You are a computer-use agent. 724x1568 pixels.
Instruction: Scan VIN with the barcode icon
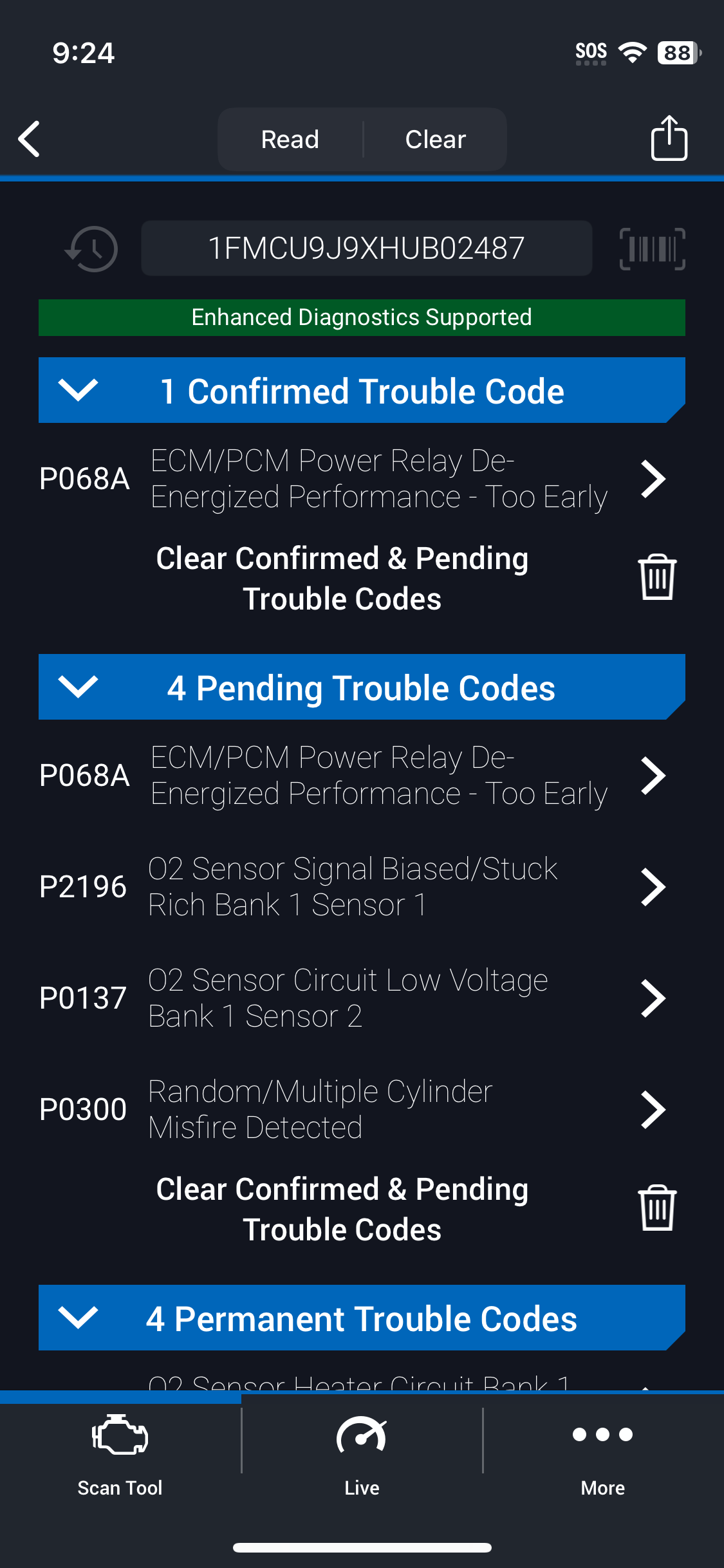652,248
